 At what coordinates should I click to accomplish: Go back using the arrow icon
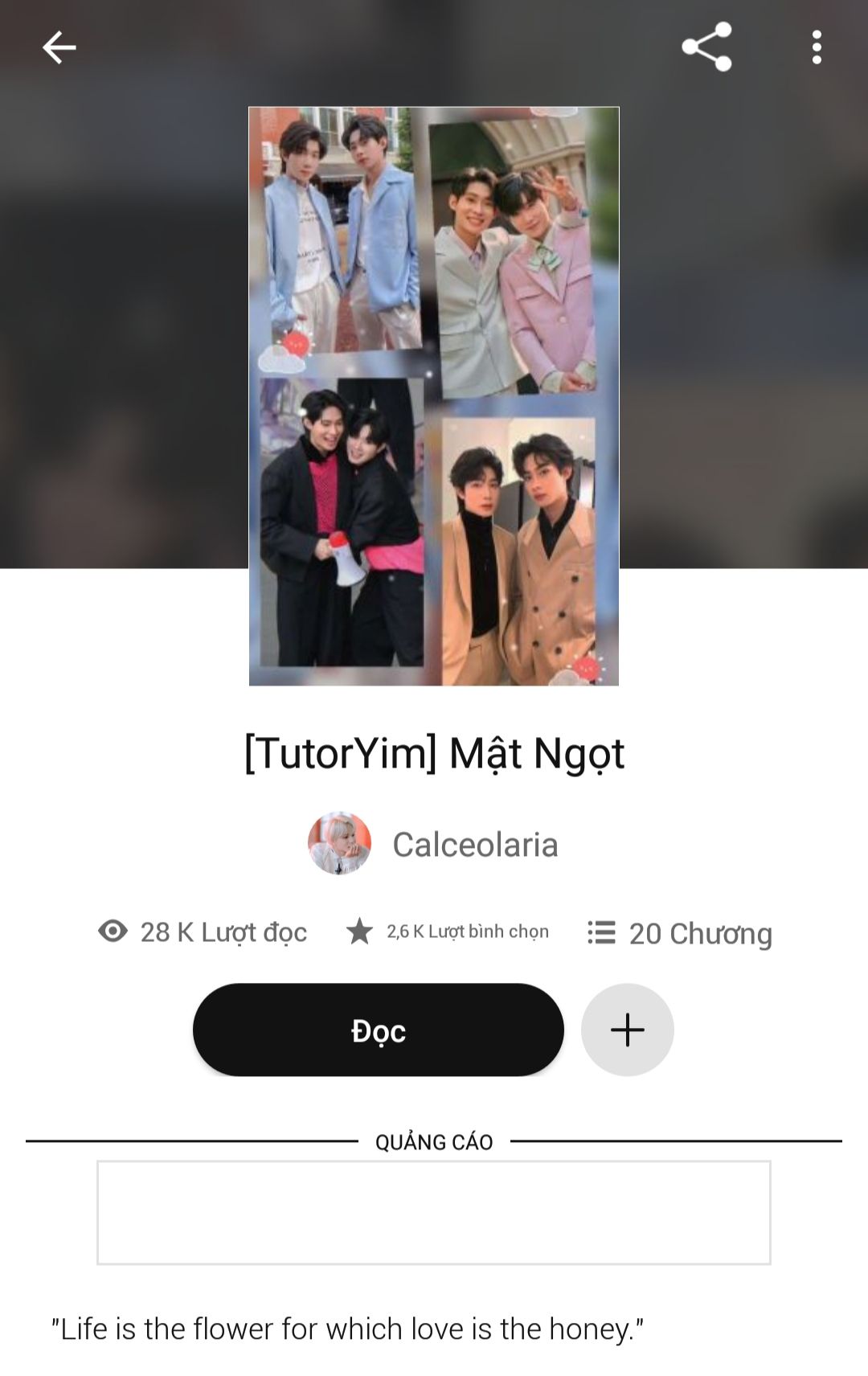(59, 48)
